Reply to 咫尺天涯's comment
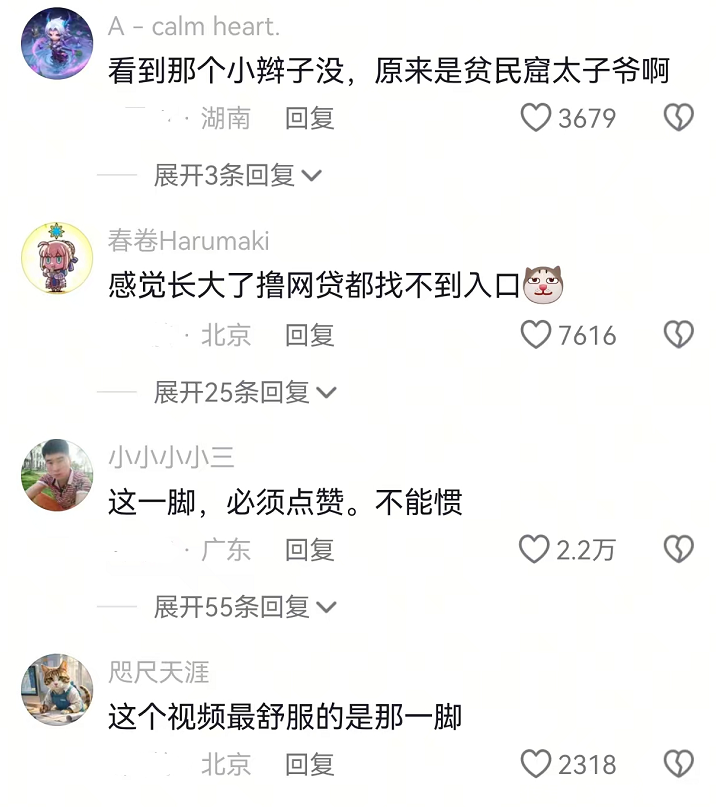The height and width of the screenshot is (807, 716). pyautogui.click(x=309, y=766)
